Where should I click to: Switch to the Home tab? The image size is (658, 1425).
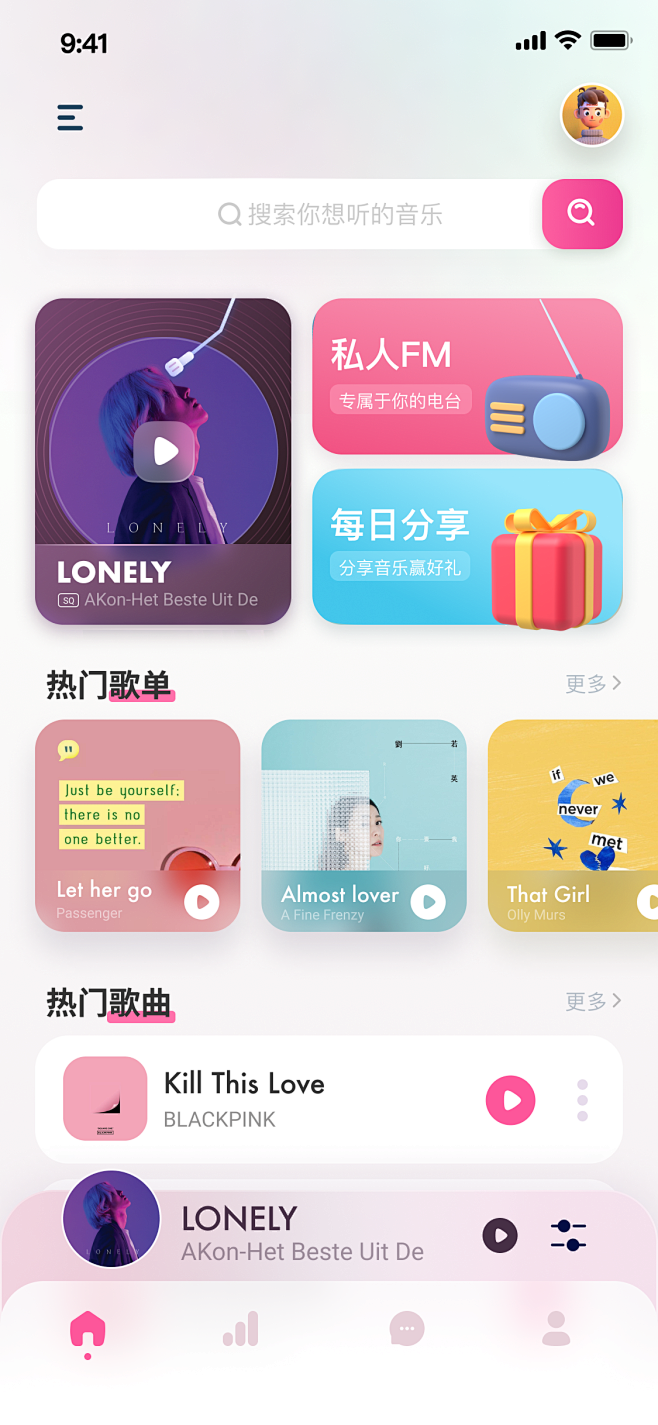88,1332
